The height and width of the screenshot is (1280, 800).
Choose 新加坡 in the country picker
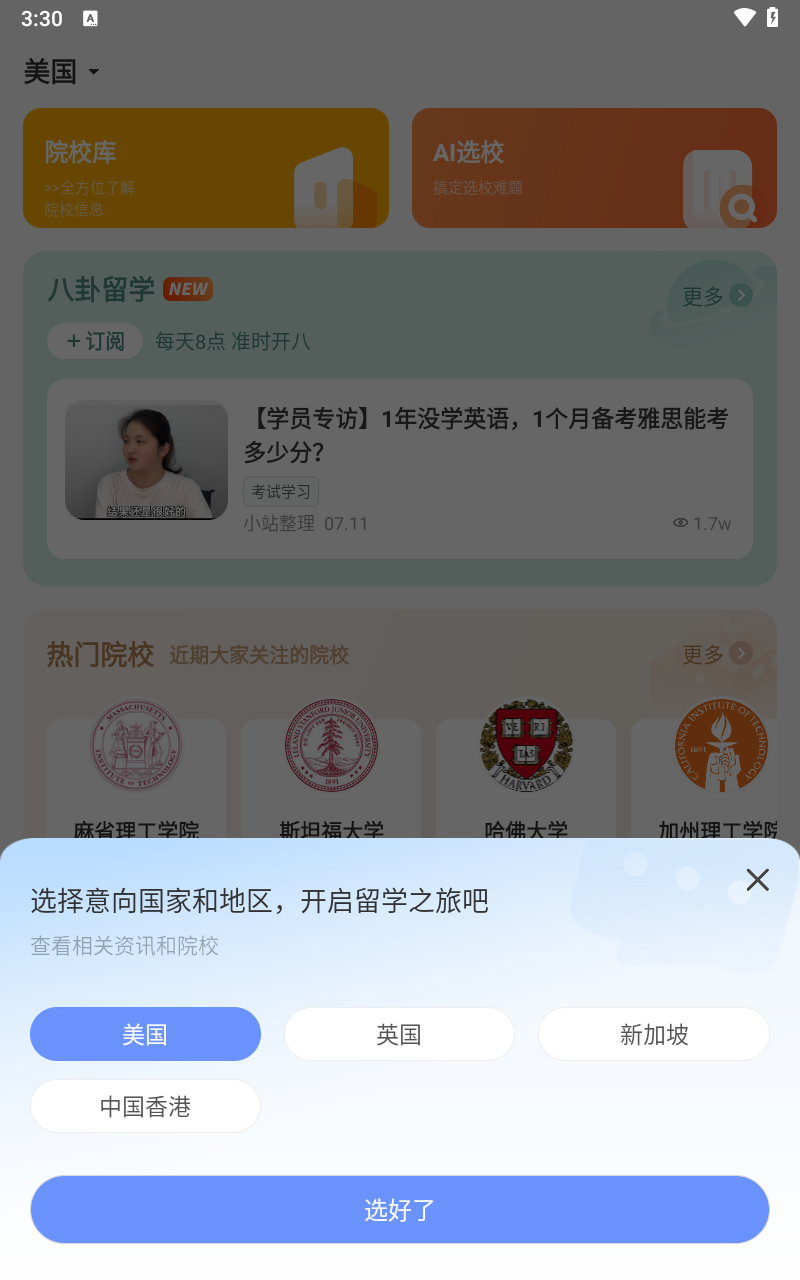tap(653, 1034)
